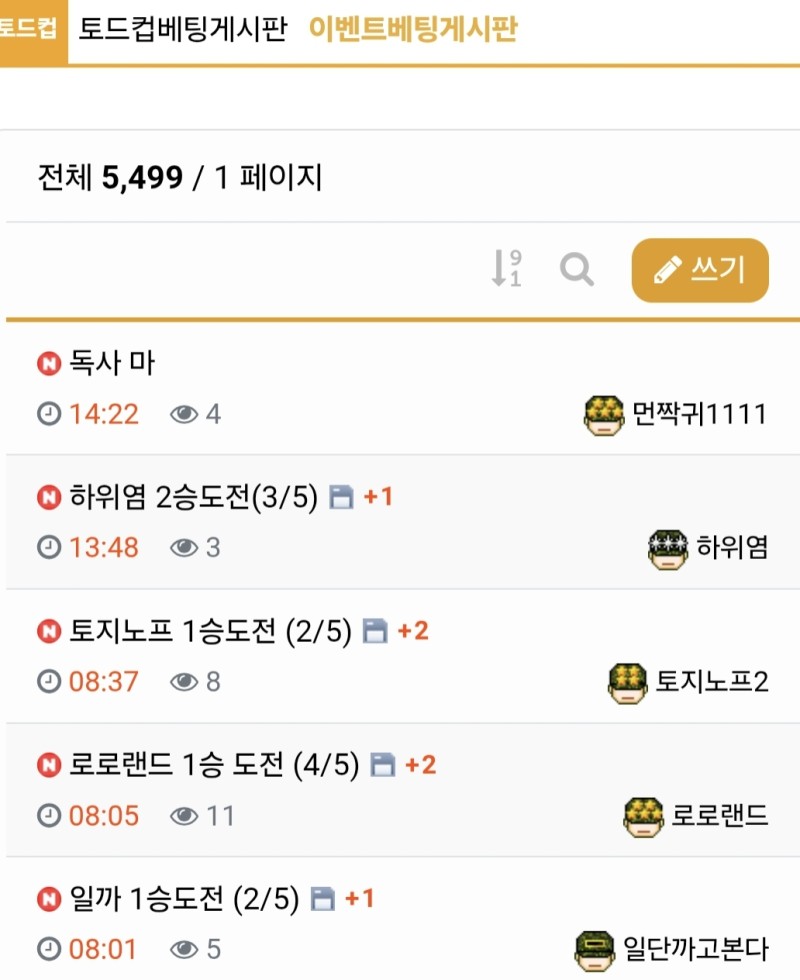Image resolution: width=800 pixels, height=980 pixels.
Task: Tap the sort order icon
Action: pyautogui.click(x=506, y=269)
